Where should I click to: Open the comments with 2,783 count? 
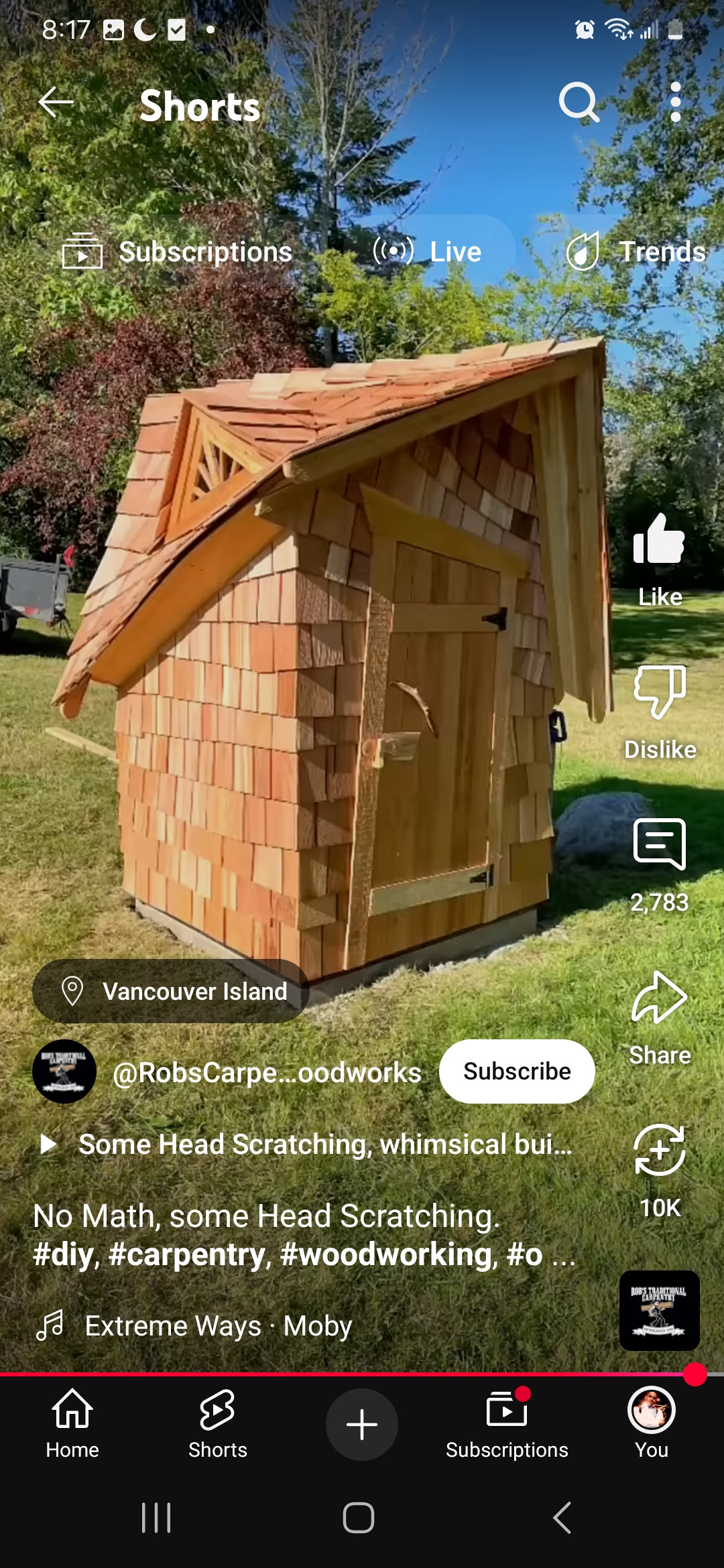tap(660, 846)
